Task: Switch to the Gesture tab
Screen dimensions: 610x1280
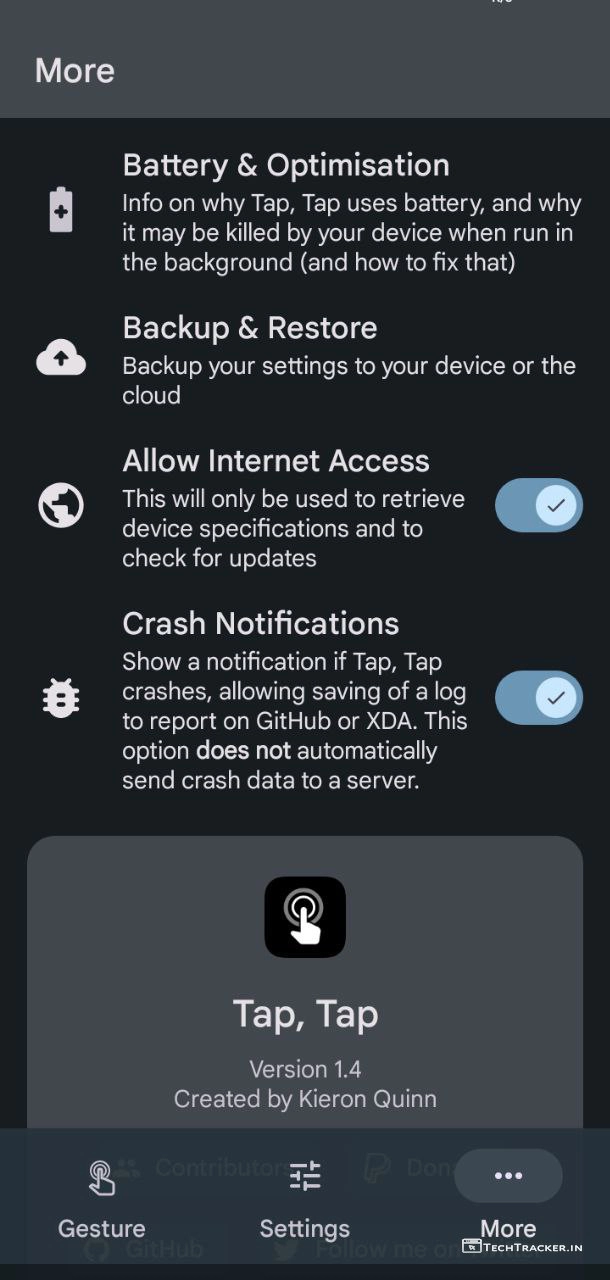Action: [101, 1198]
